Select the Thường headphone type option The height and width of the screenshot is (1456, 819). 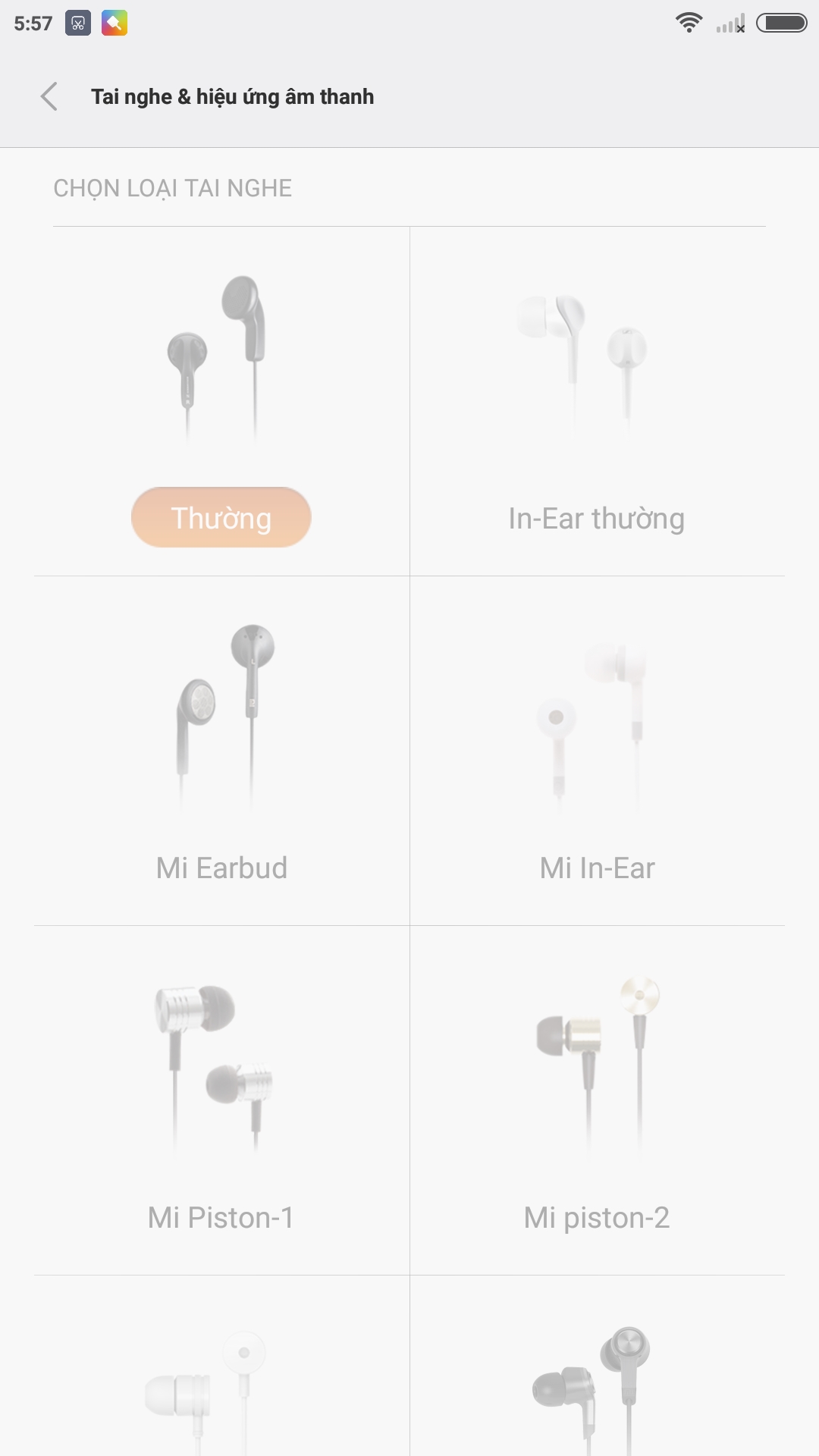pyautogui.click(x=221, y=516)
